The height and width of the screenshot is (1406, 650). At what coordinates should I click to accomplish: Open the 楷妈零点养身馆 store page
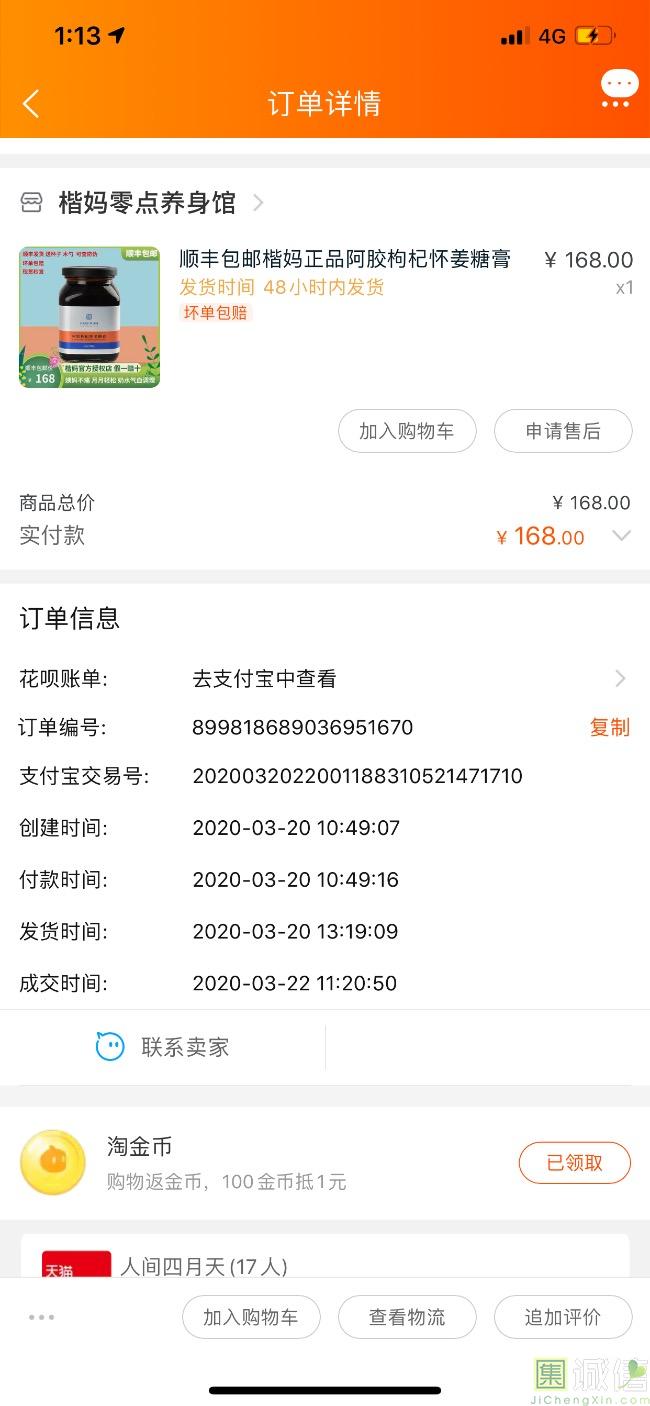click(147, 203)
